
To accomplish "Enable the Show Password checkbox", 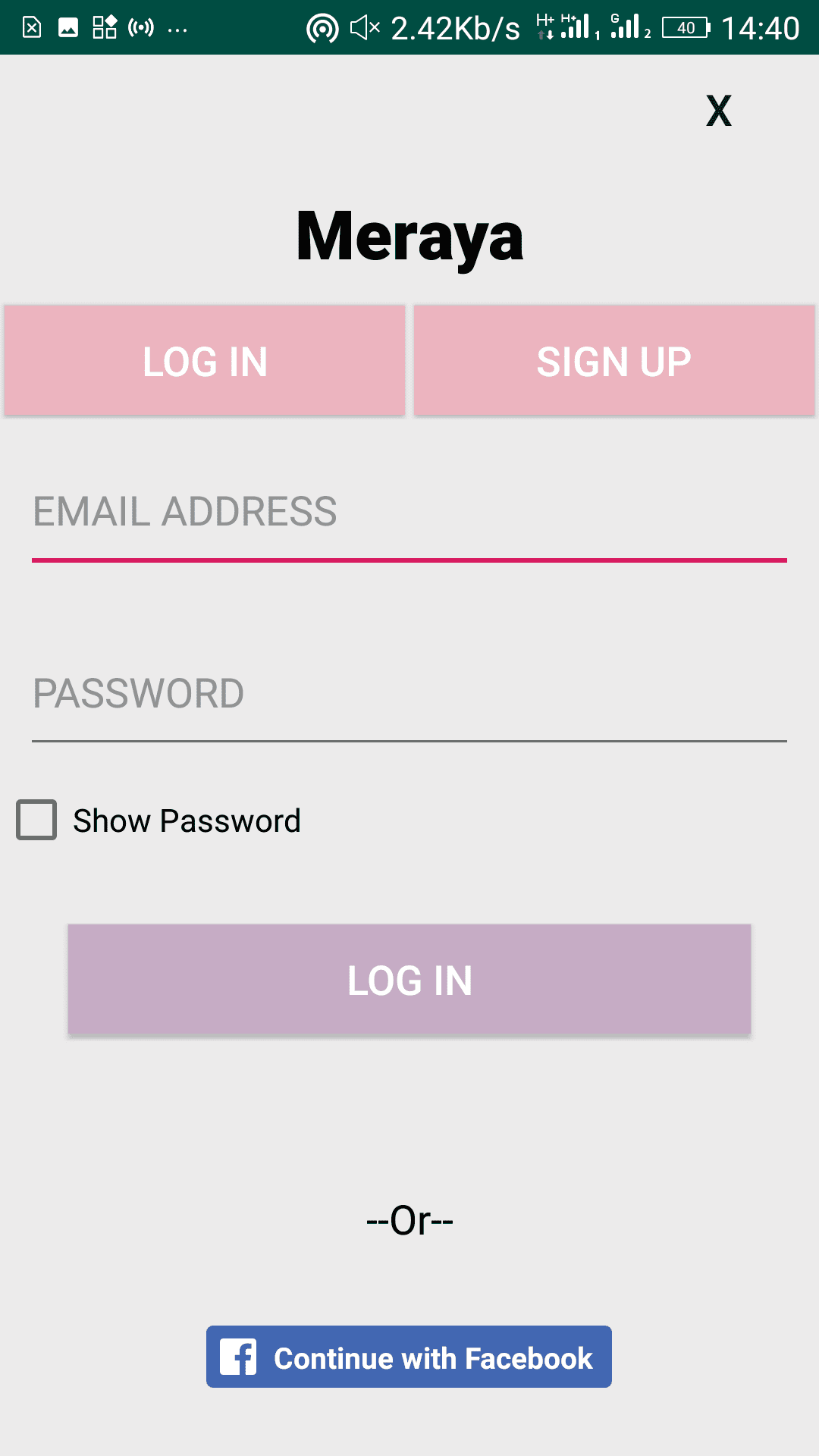I will coord(37,820).
